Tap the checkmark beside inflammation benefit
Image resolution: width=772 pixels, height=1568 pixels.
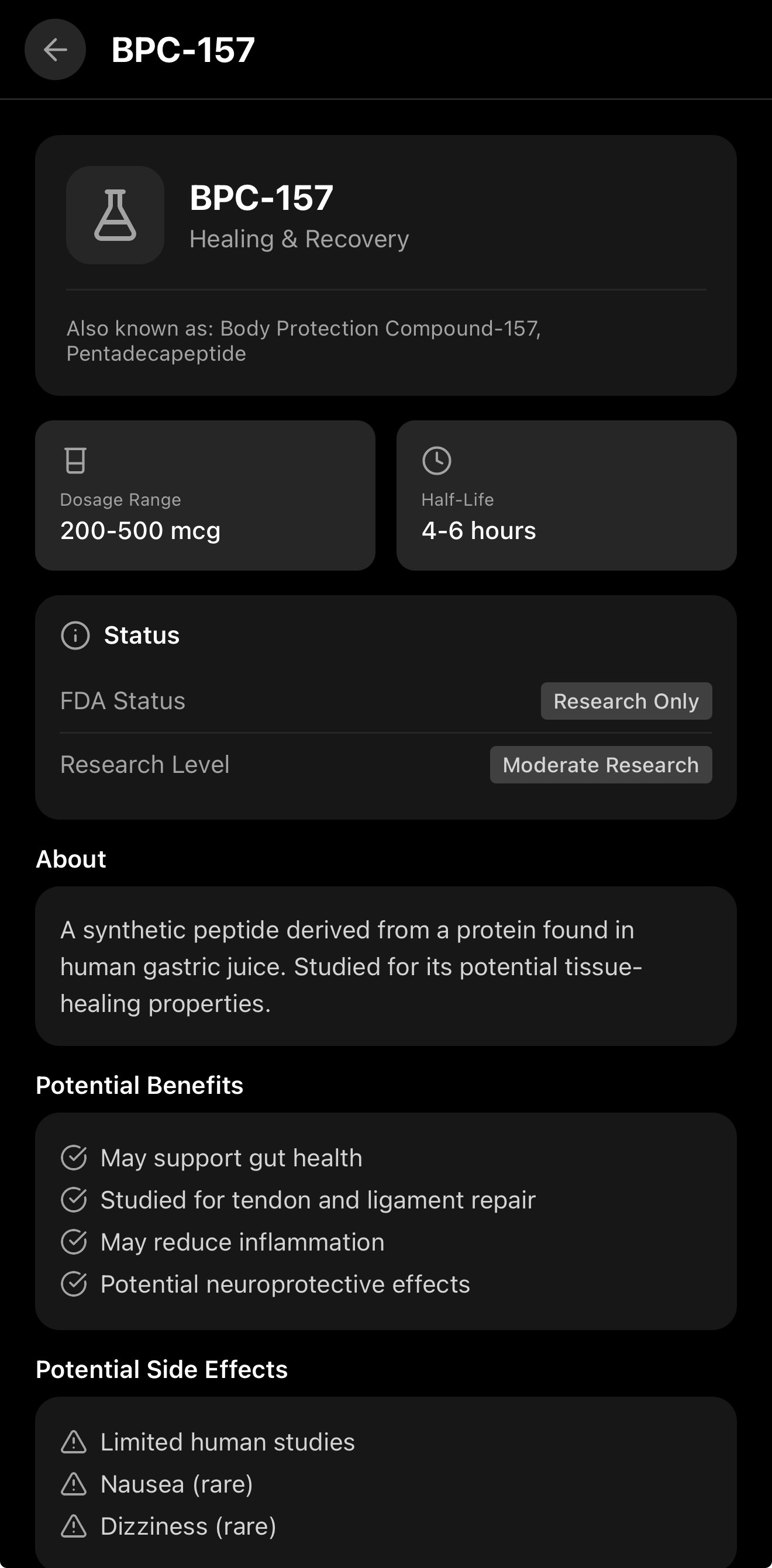pyautogui.click(x=74, y=1242)
